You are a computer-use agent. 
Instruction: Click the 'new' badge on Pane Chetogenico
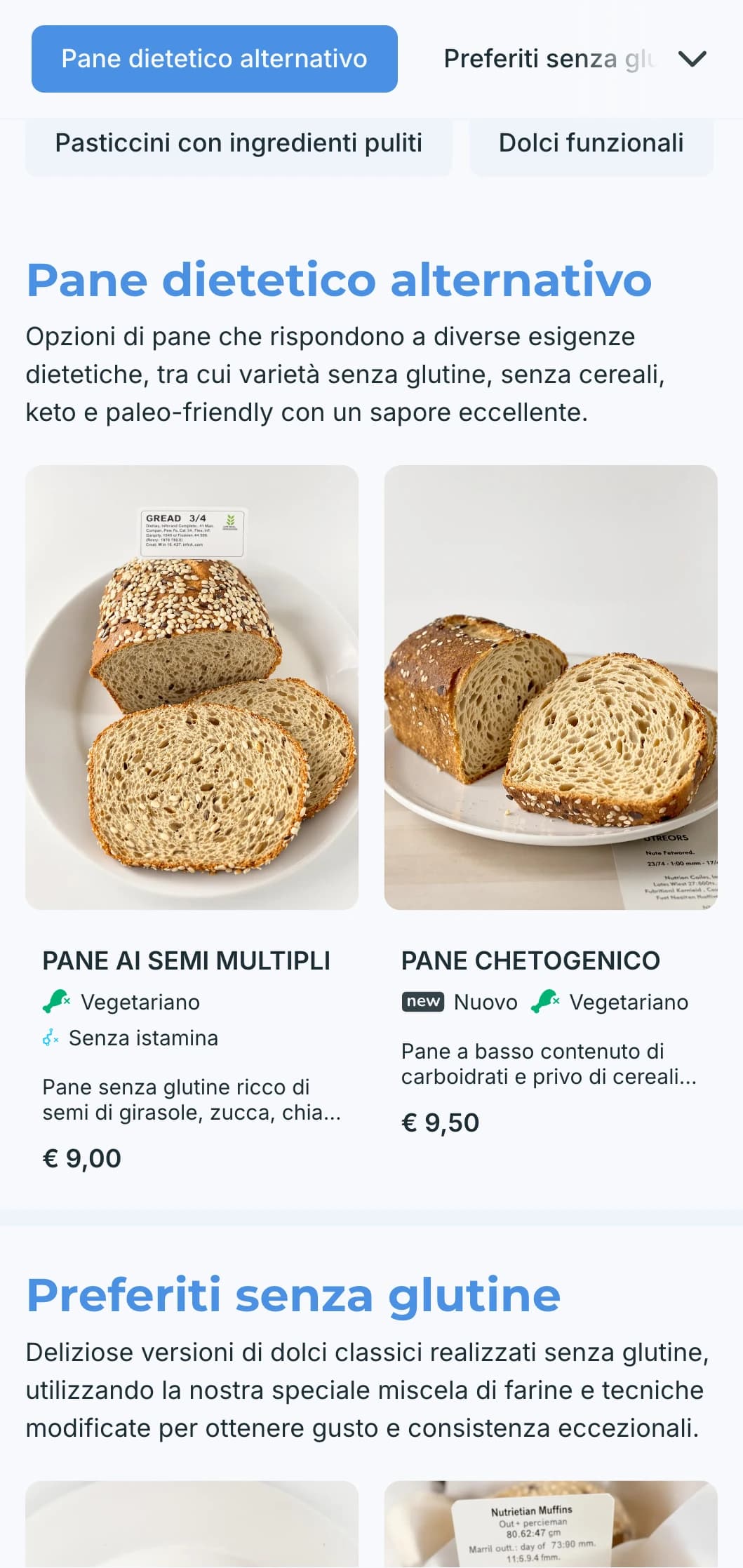coord(424,1001)
